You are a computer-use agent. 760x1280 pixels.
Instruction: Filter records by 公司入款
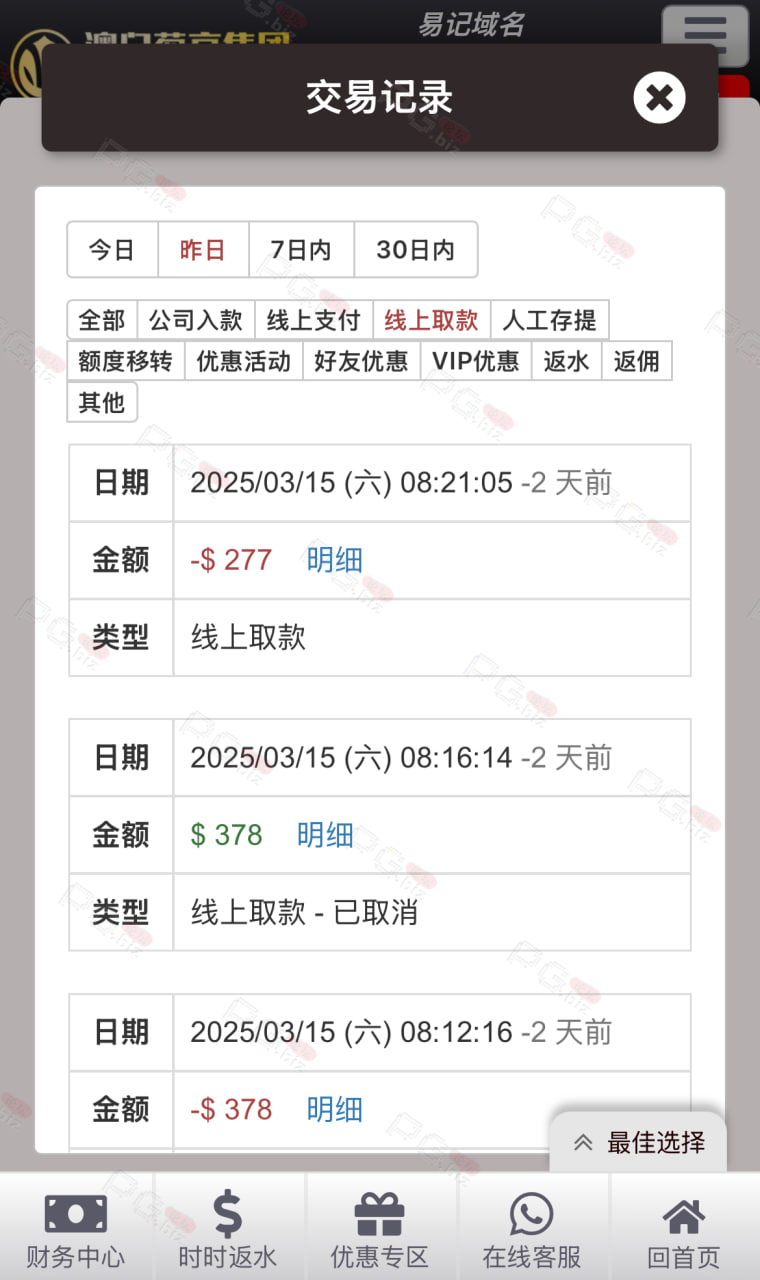[196, 320]
